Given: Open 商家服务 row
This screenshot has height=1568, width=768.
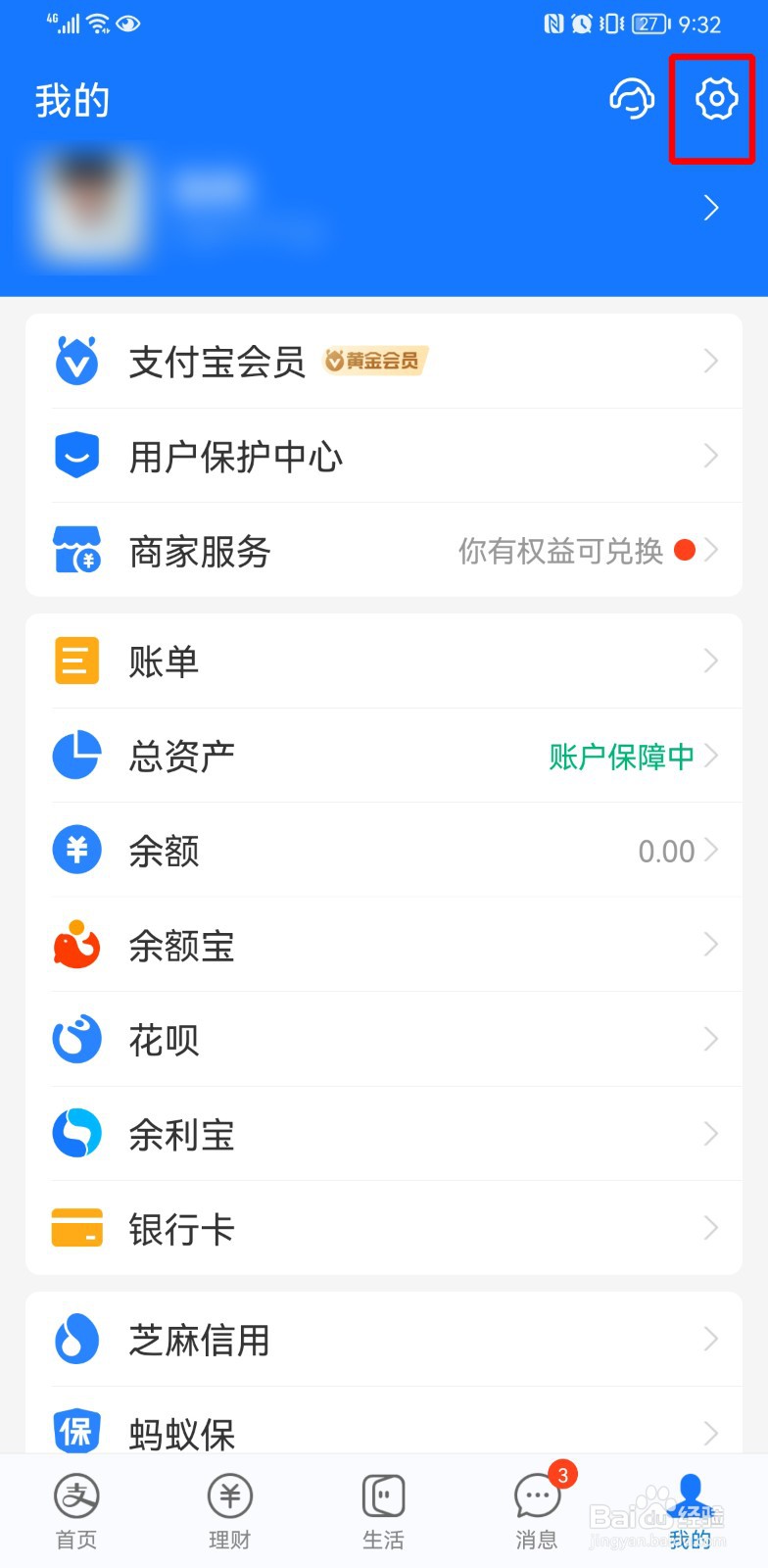Looking at the screenshot, I should pos(384,551).
